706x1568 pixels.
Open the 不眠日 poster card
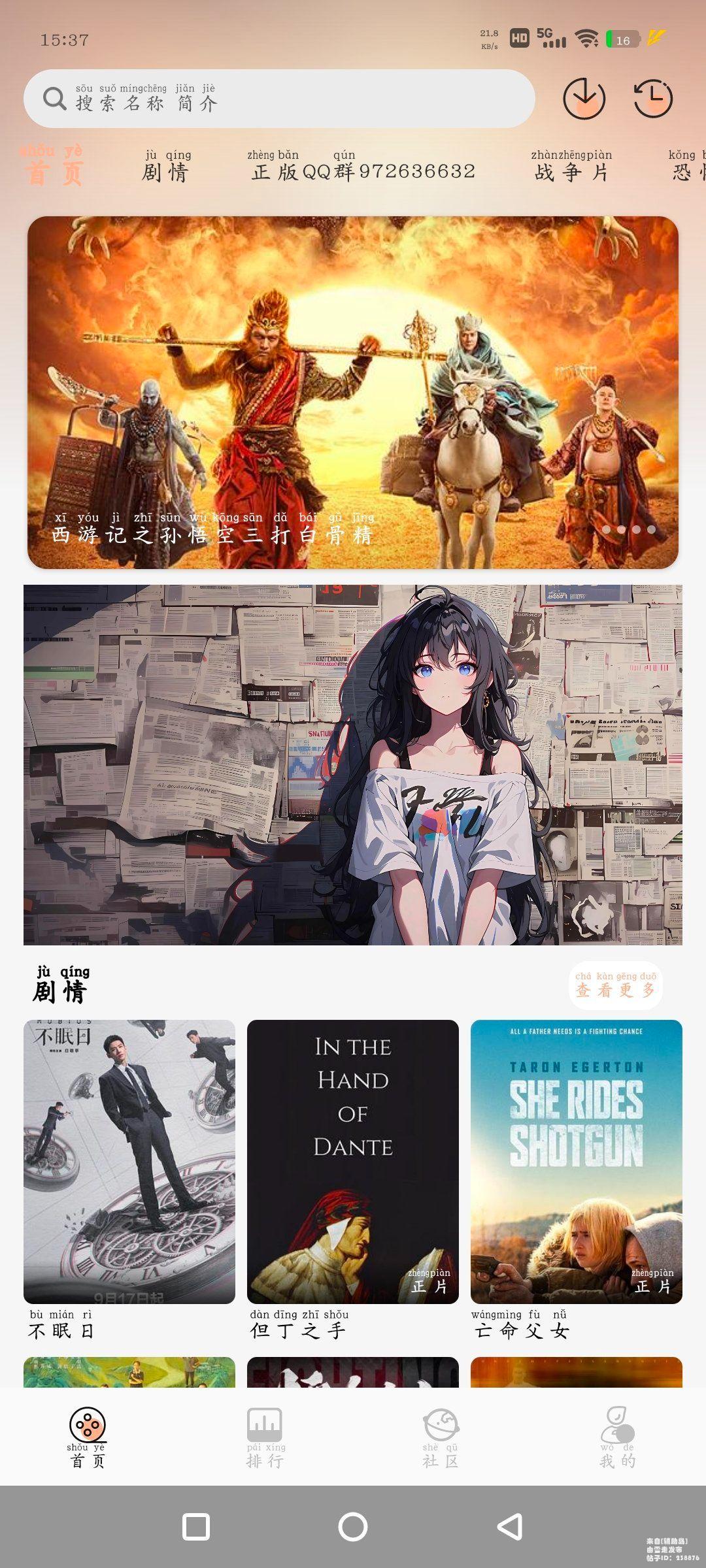click(x=129, y=1162)
